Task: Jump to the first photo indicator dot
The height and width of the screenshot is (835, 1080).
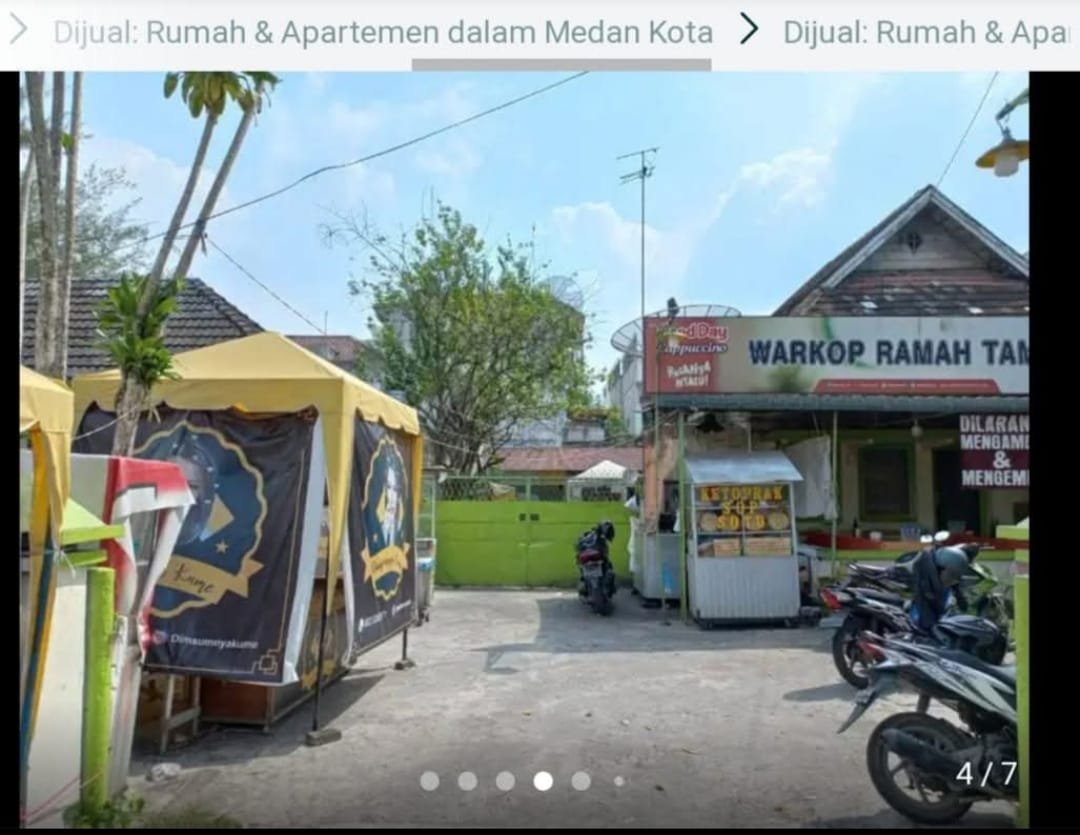Action: [x=429, y=781]
